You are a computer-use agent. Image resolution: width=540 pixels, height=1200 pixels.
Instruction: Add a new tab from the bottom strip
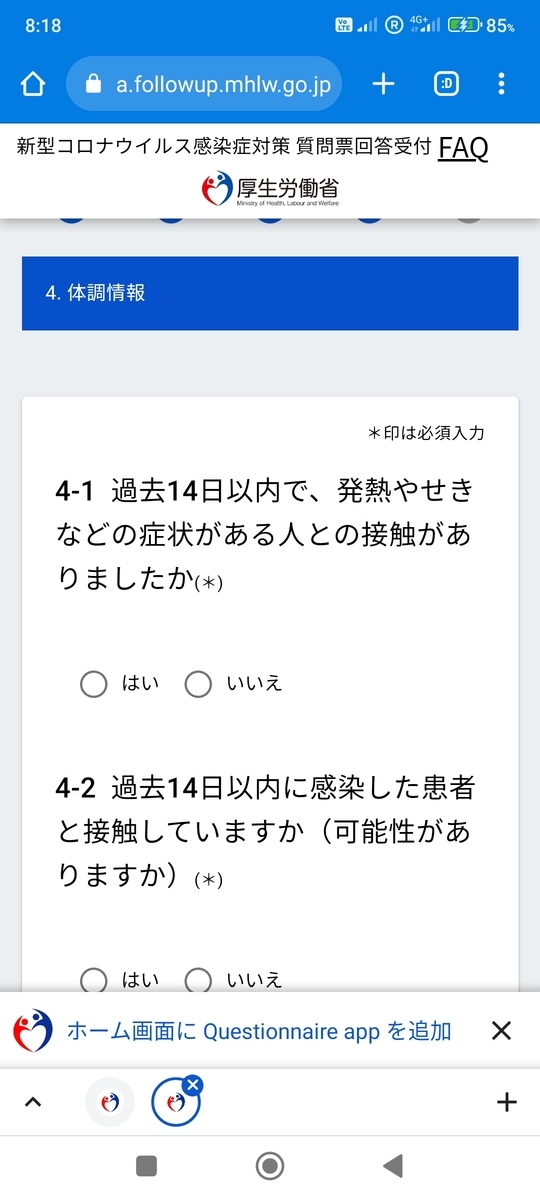tap(507, 1102)
